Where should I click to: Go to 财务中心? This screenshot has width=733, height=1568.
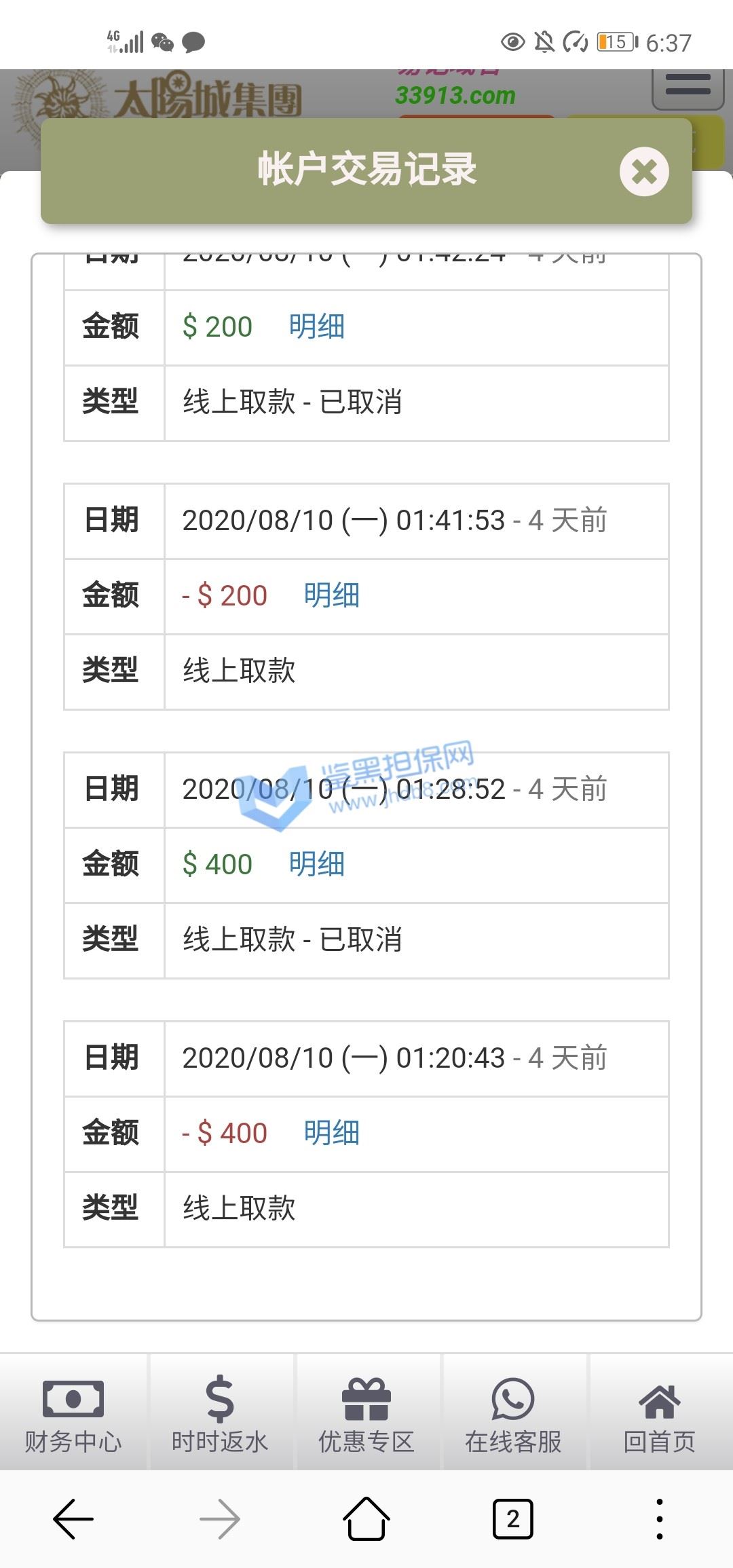(x=73, y=1413)
